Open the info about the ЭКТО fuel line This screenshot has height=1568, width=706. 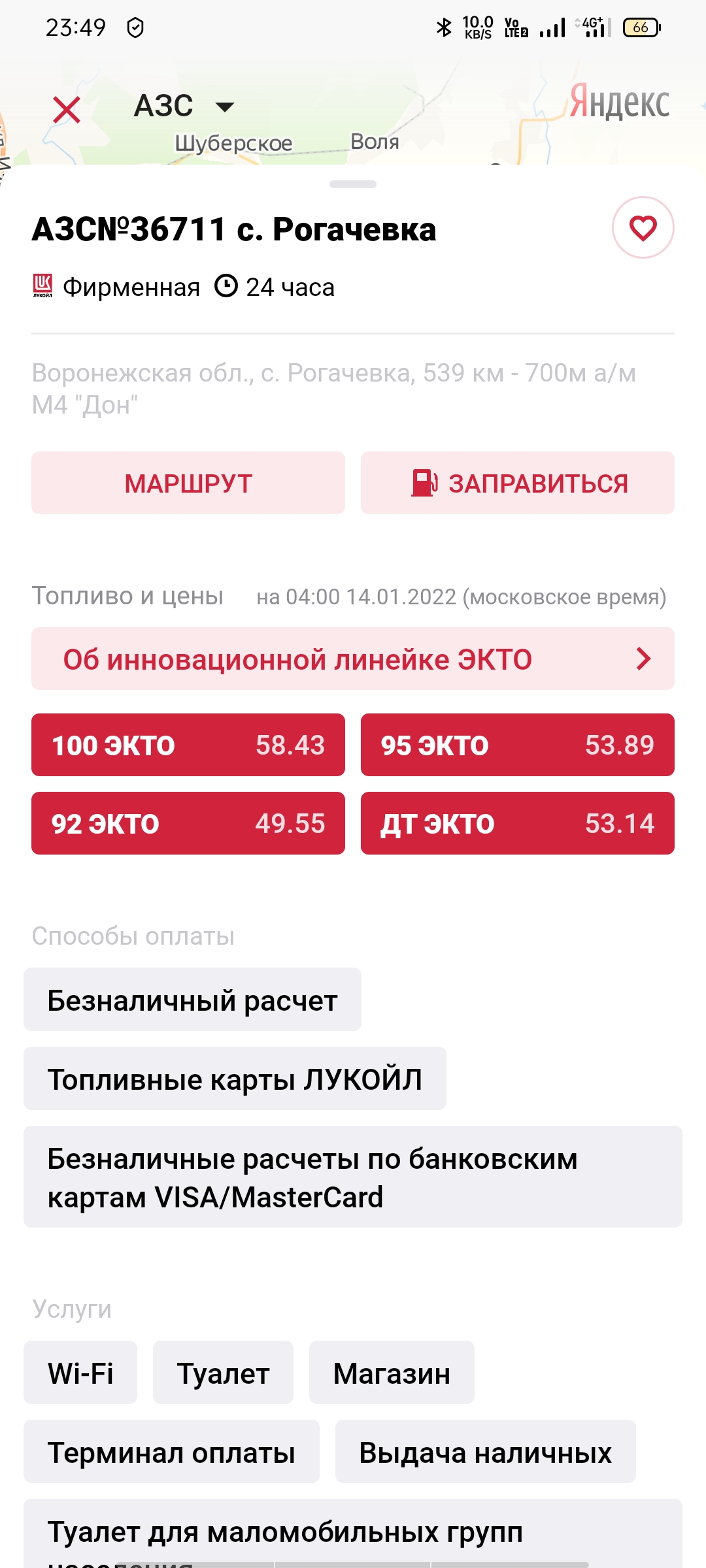[x=353, y=659]
